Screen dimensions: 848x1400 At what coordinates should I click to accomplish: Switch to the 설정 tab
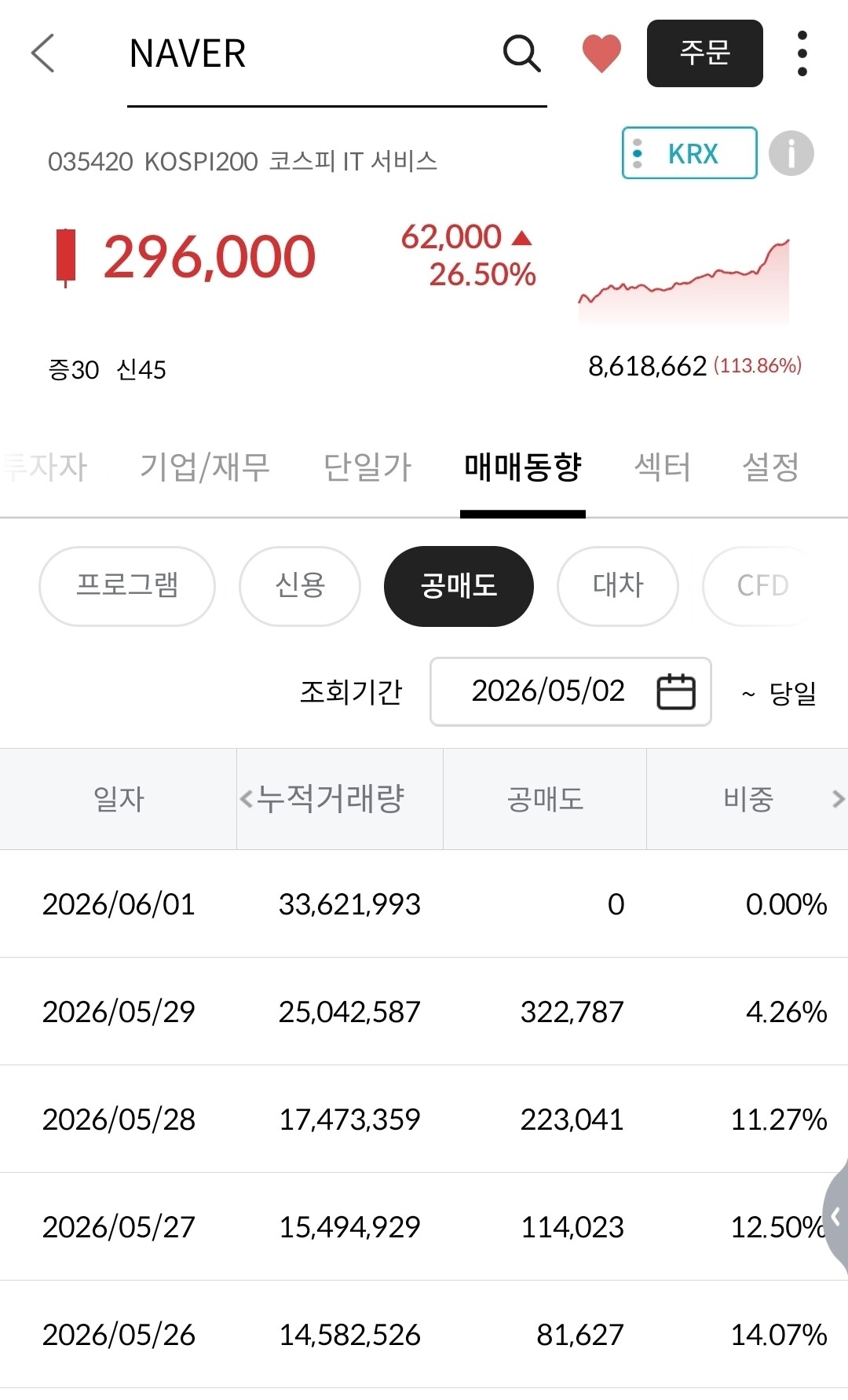coord(770,467)
